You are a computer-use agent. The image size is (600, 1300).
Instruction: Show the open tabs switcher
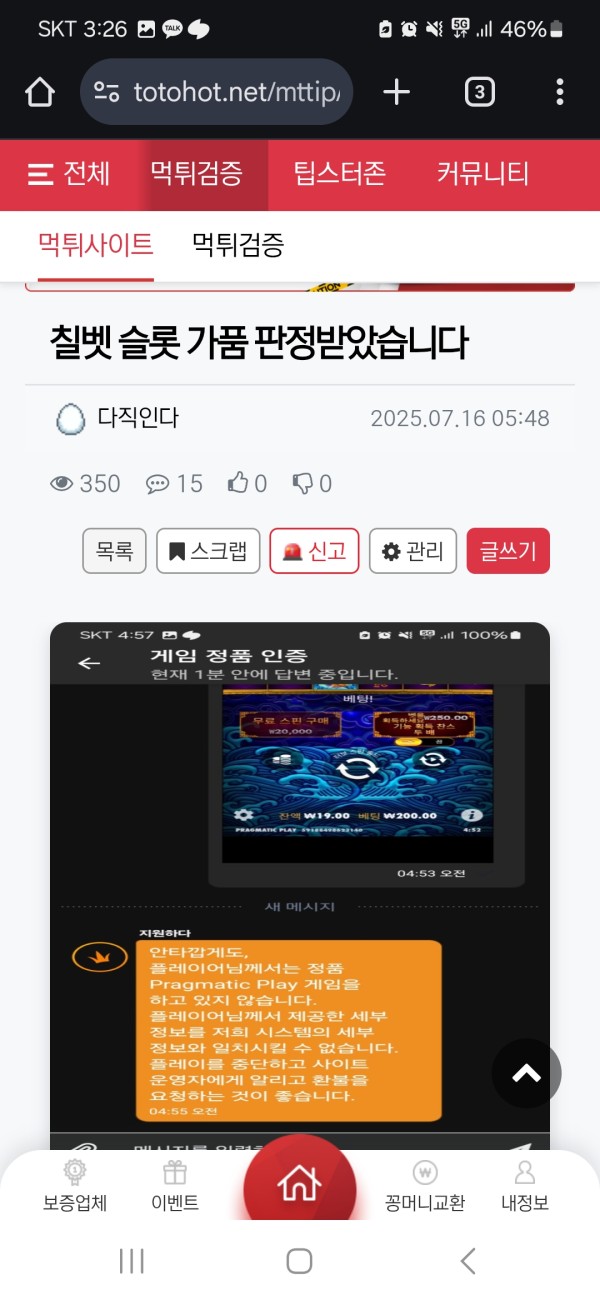tap(479, 93)
